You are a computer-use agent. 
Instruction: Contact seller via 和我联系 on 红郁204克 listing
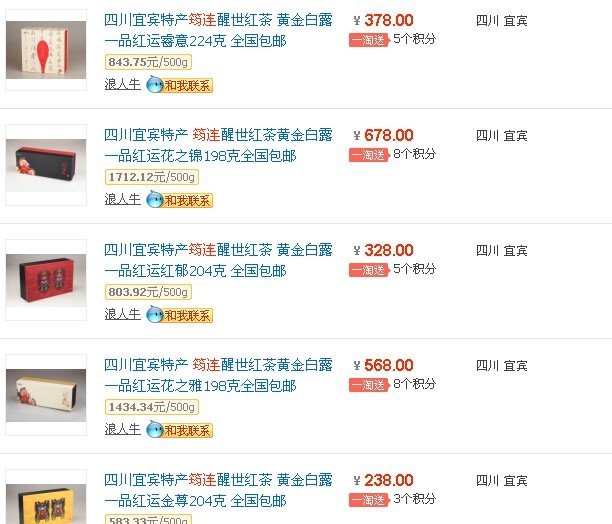click(x=180, y=315)
